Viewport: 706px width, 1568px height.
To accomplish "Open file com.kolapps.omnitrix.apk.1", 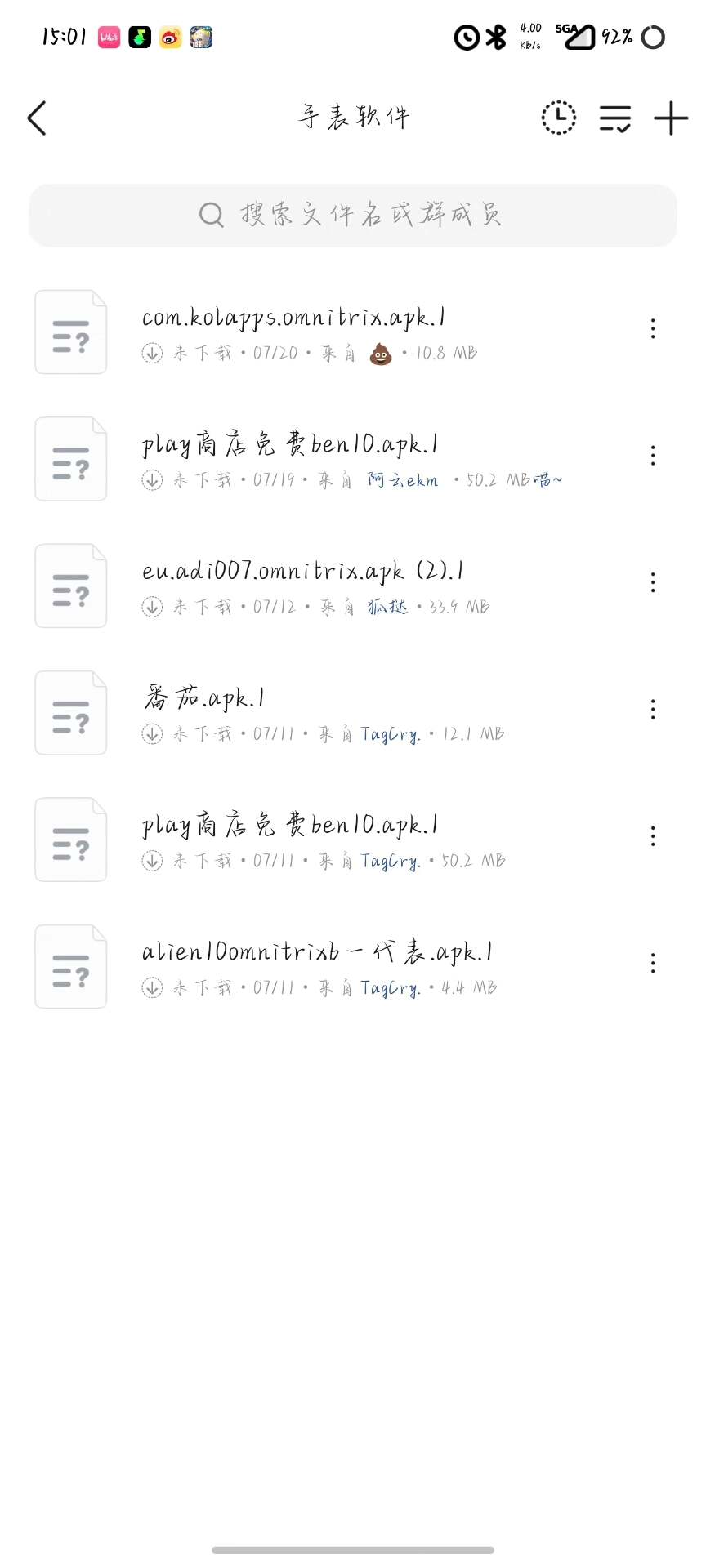I will [x=294, y=318].
